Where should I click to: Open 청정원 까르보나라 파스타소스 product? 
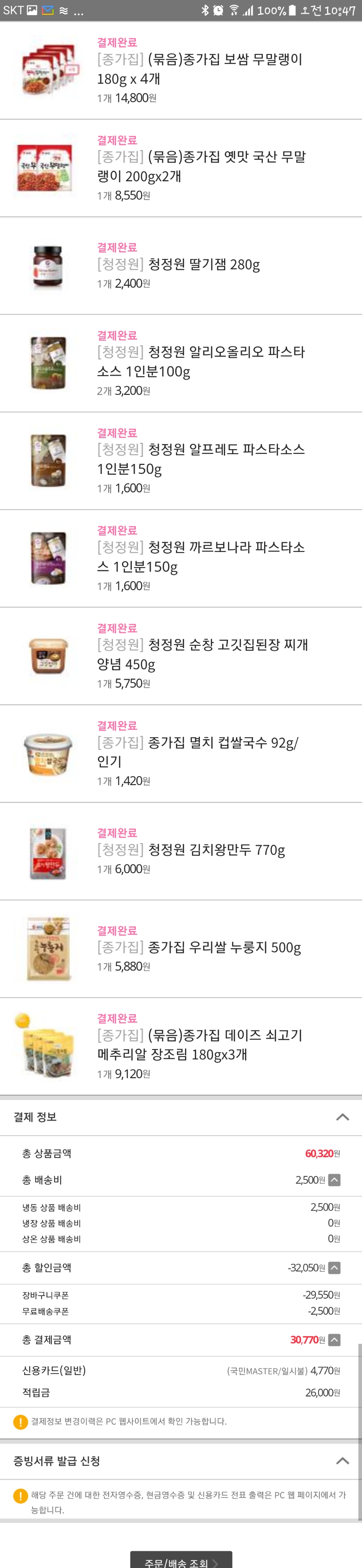(x=201, y=556)
